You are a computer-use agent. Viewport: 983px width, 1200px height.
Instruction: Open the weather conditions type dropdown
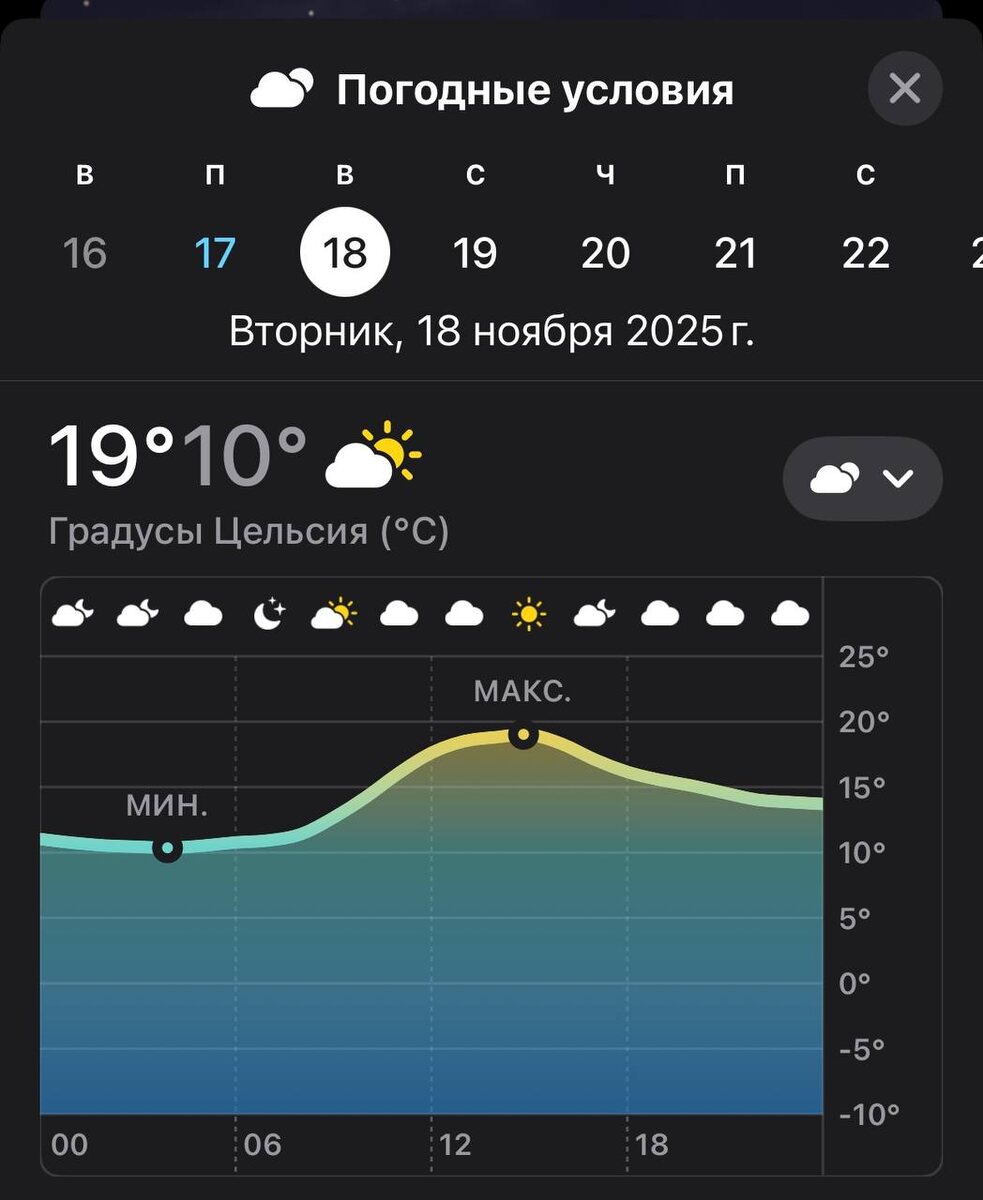(862, 479)
